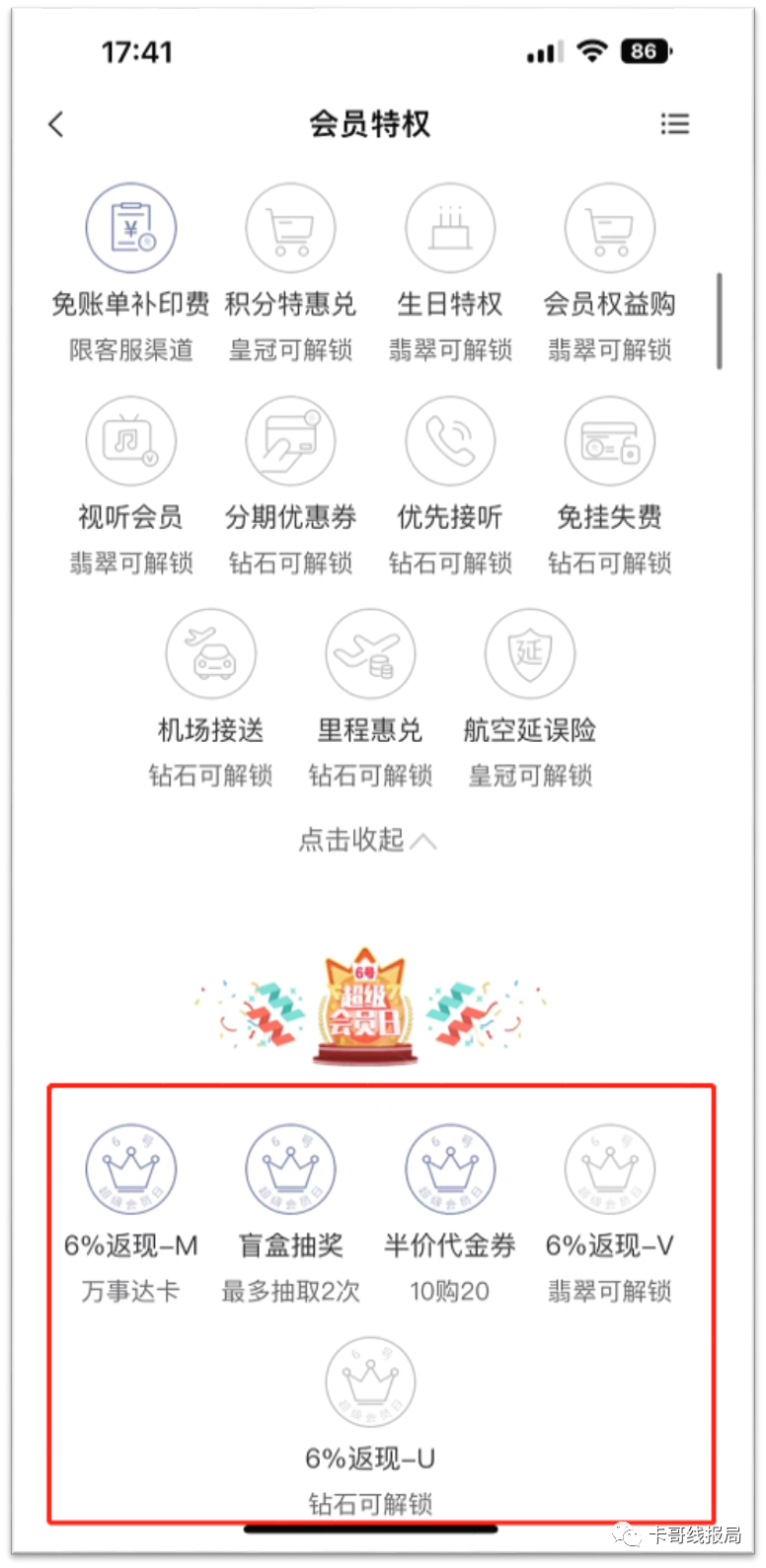This screenshot has width=766, height=1568.
Task: Collapse the list with 点击收起
Action: 367,841
